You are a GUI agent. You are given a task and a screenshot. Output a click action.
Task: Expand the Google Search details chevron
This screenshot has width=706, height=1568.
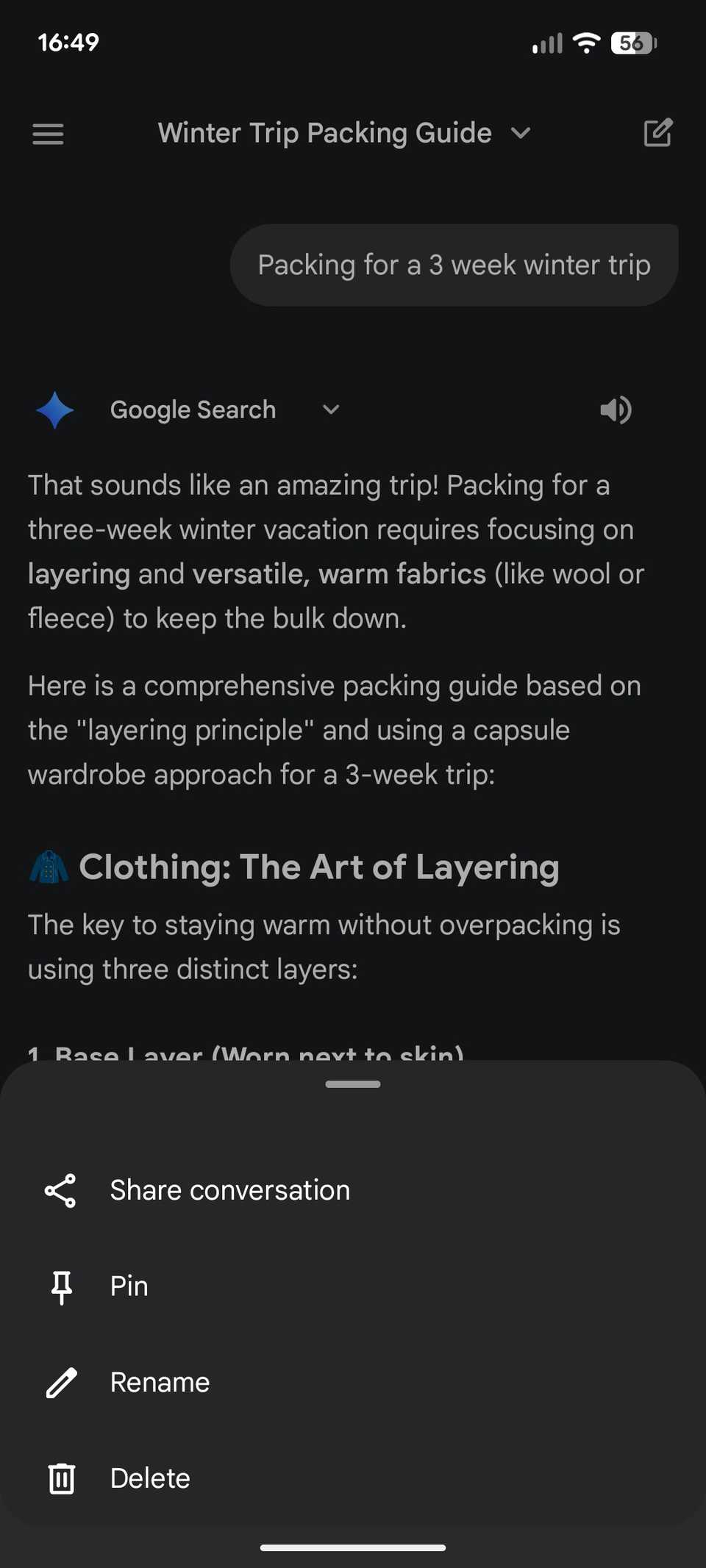[331, 409]
